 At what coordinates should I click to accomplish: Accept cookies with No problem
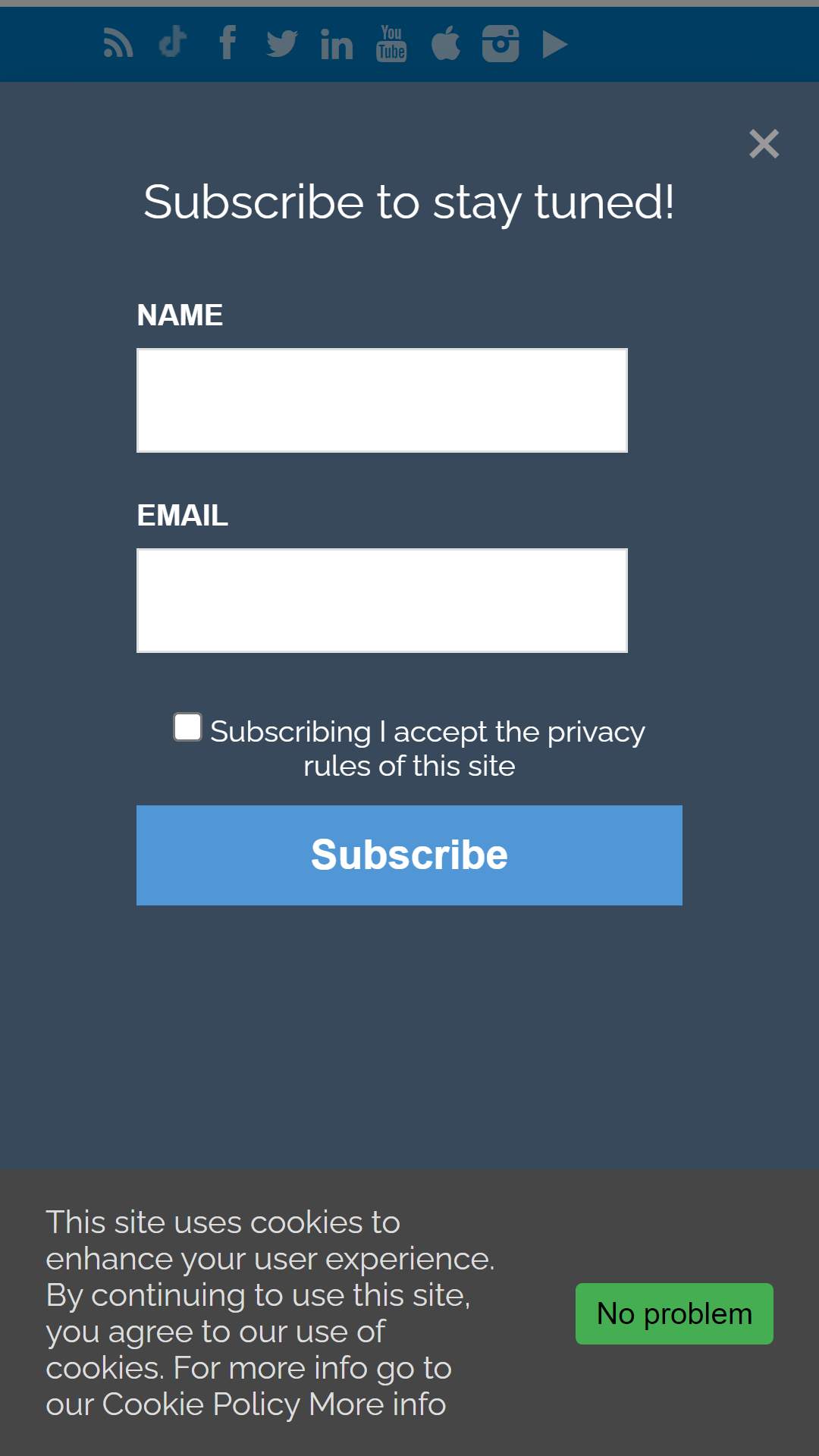[674, 1313]
